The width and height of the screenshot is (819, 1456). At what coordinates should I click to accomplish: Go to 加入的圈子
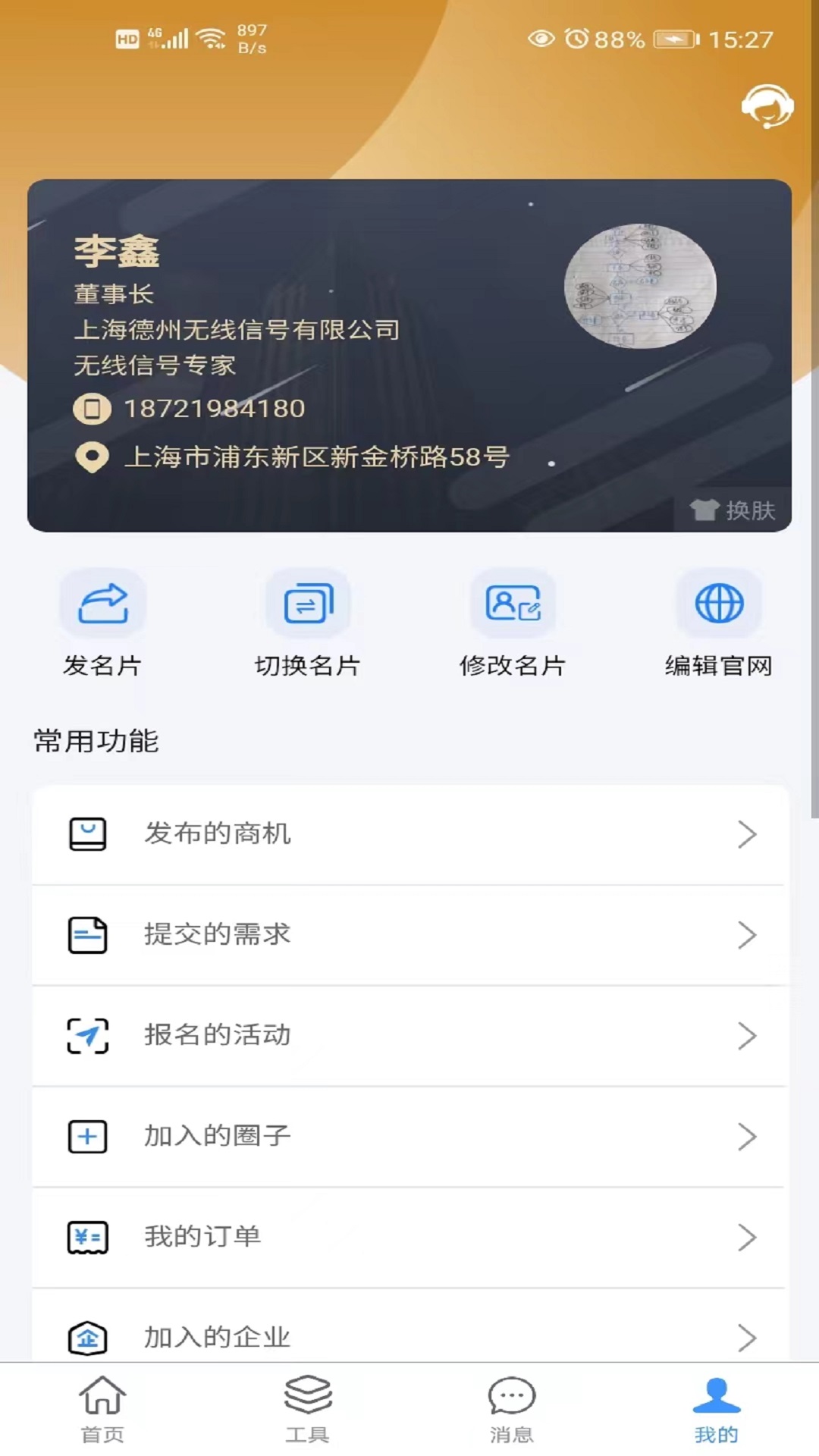coord(409,1137)
